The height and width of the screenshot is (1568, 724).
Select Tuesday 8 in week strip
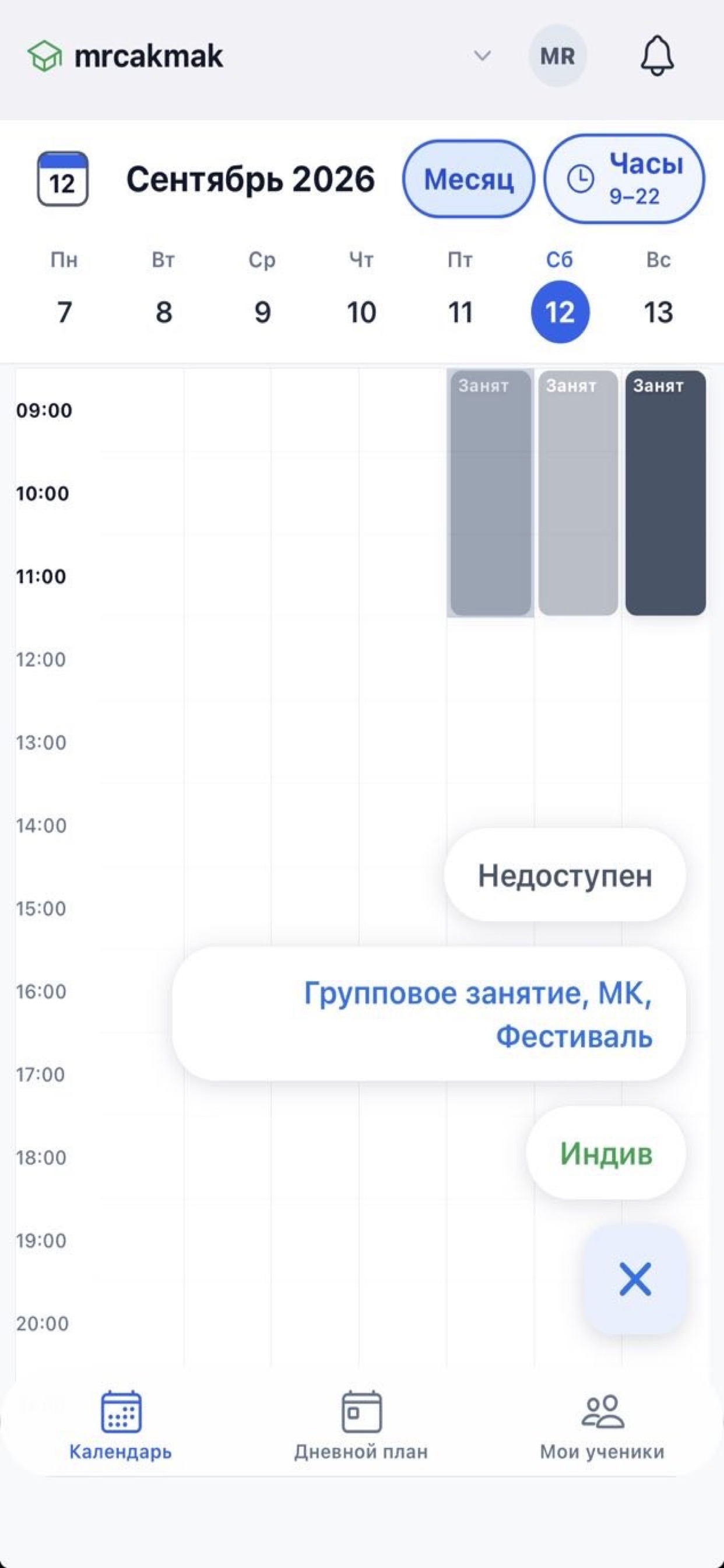tap(164, 312)
